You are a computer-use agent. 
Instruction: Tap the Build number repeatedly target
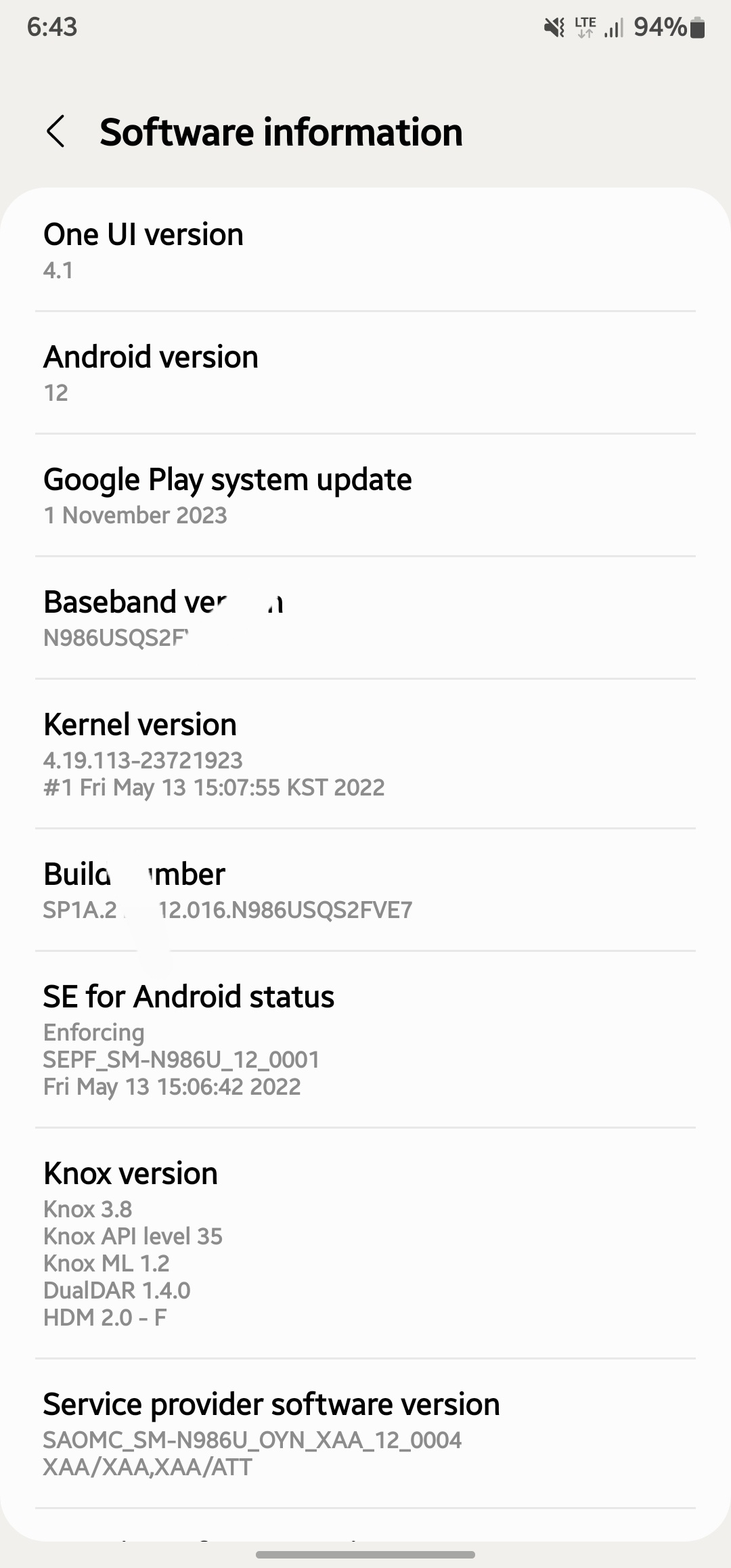click(x=365, y=890)
